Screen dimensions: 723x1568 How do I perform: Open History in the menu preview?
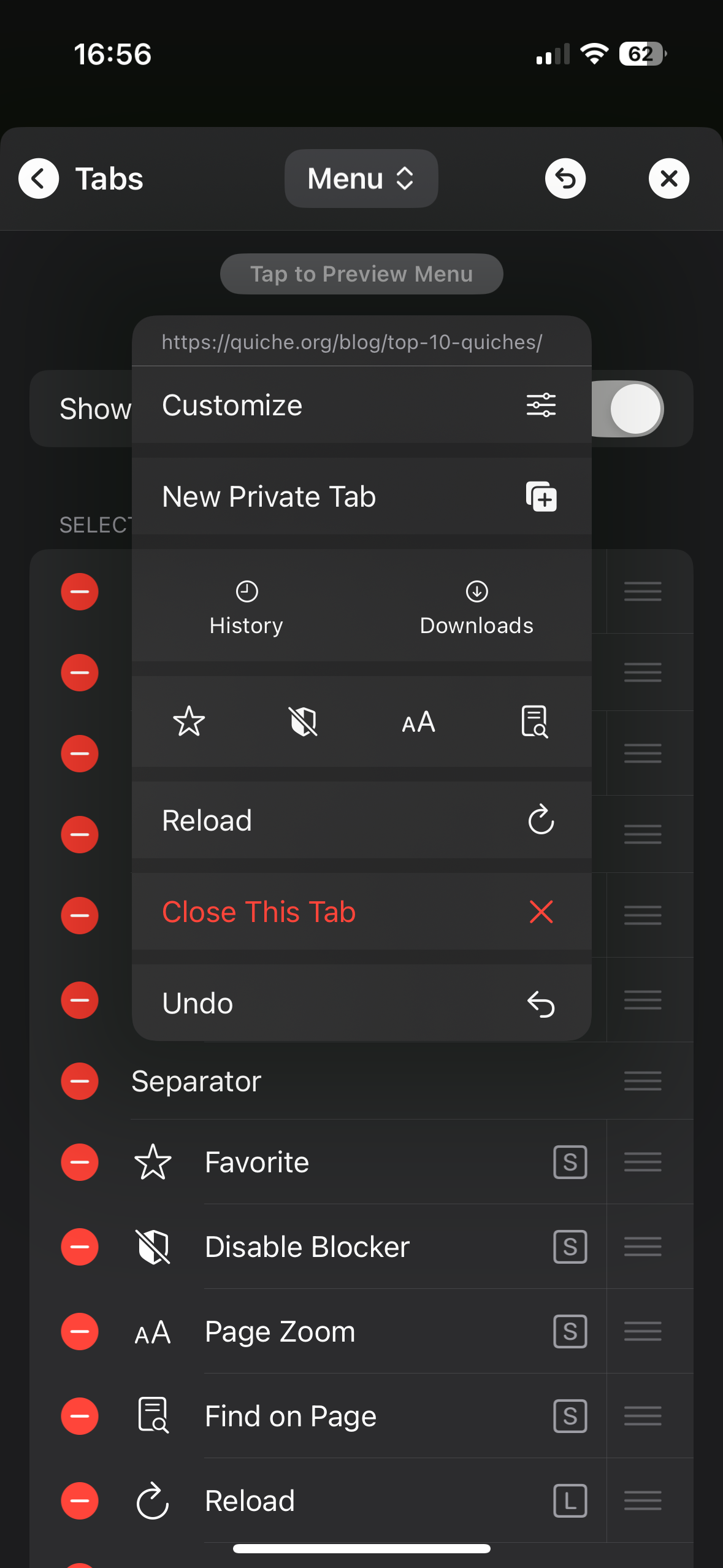(247, 607)
